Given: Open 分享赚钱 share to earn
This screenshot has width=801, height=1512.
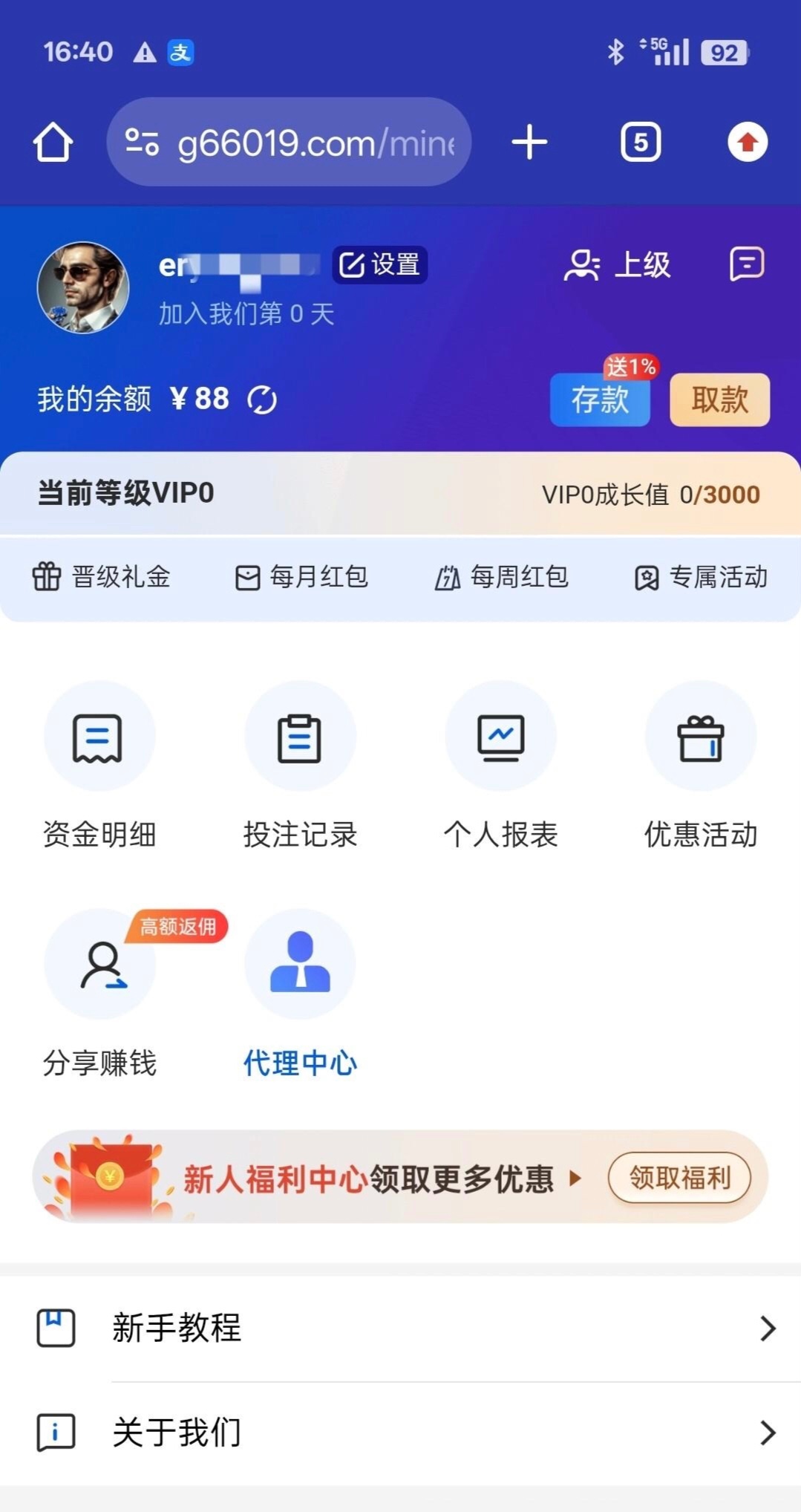Looking at the screenshot, I should point(99,991).
